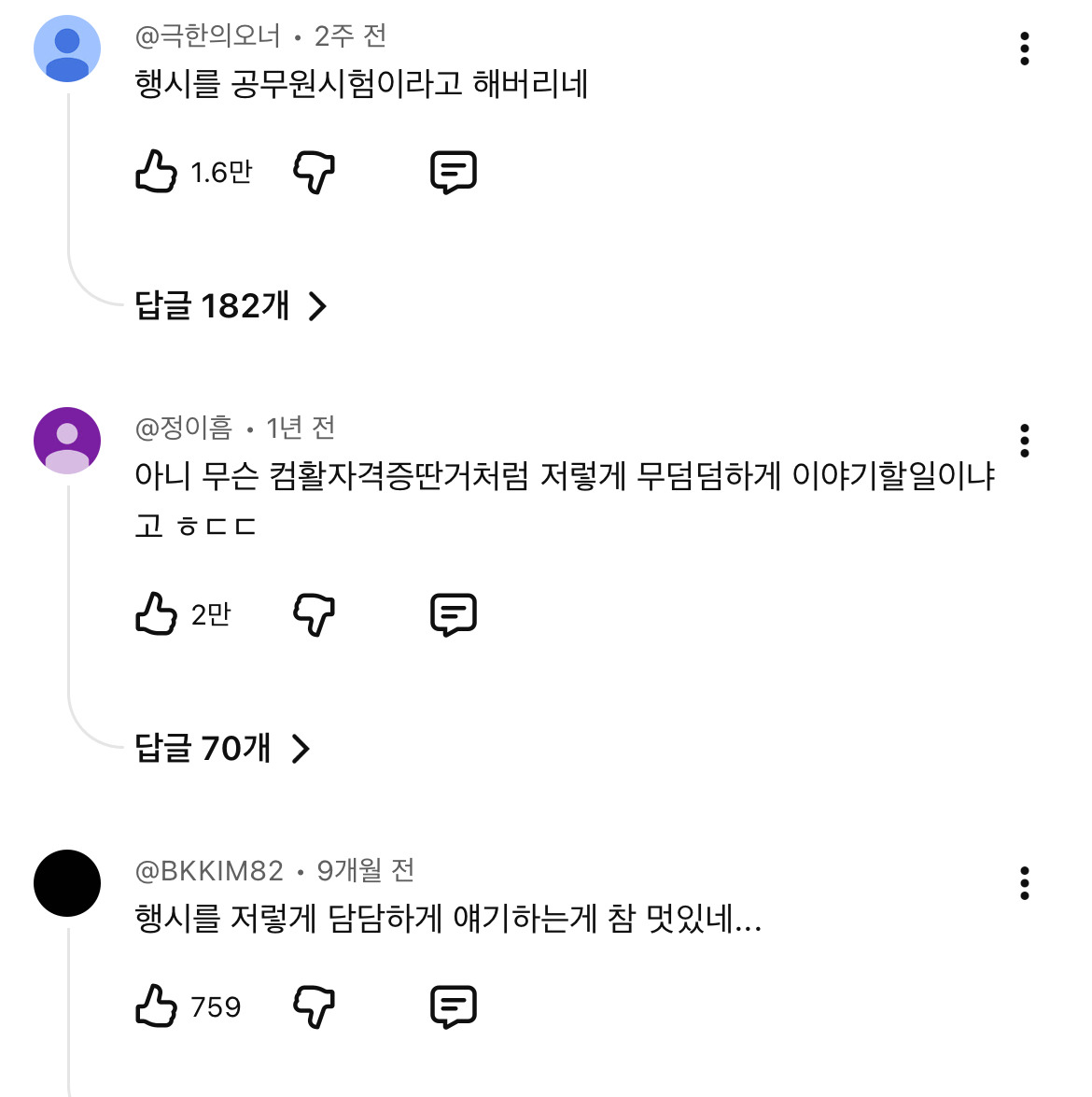Dislike the comment by @극한의오너
This screenshot has height=1097, width=1092.
(314, 172)
